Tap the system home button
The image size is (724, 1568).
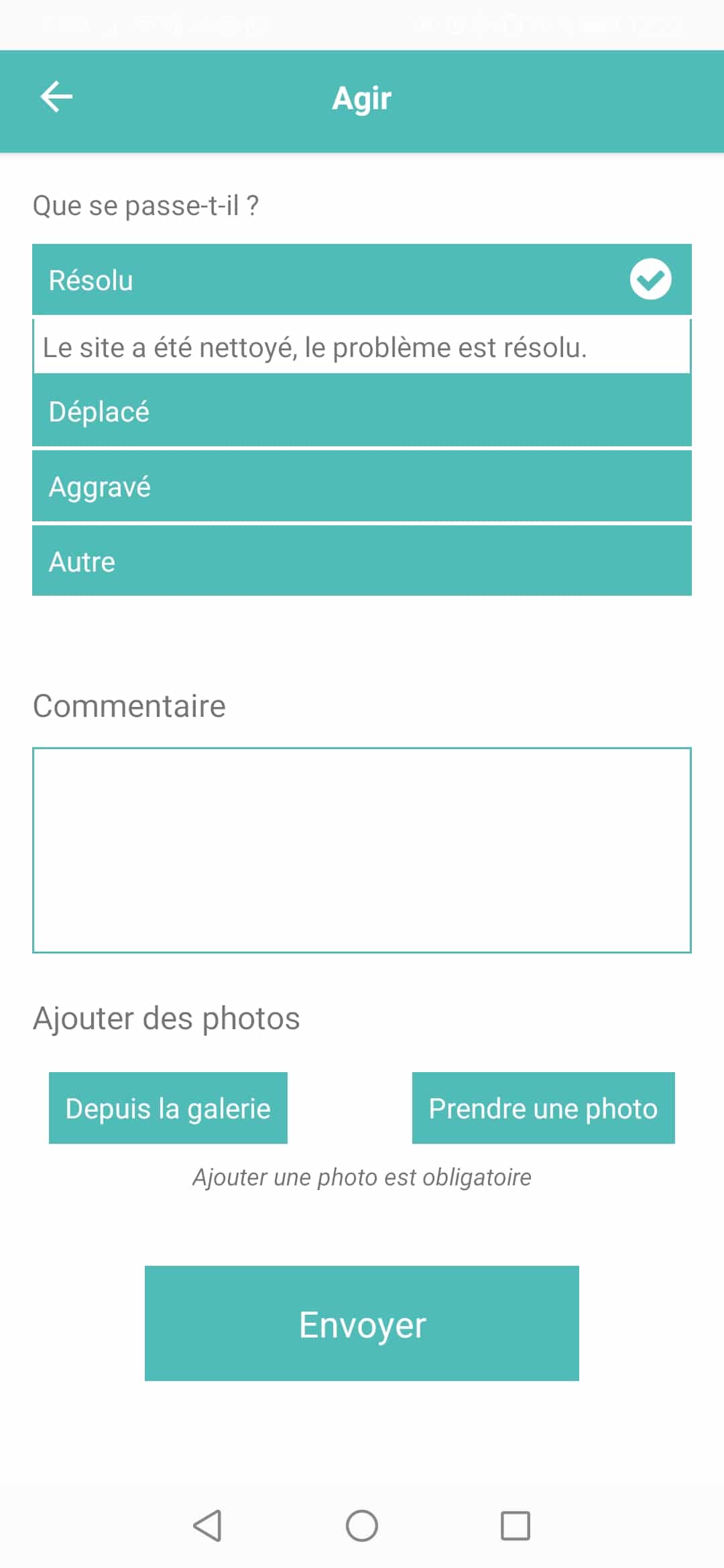(361, 1526)
